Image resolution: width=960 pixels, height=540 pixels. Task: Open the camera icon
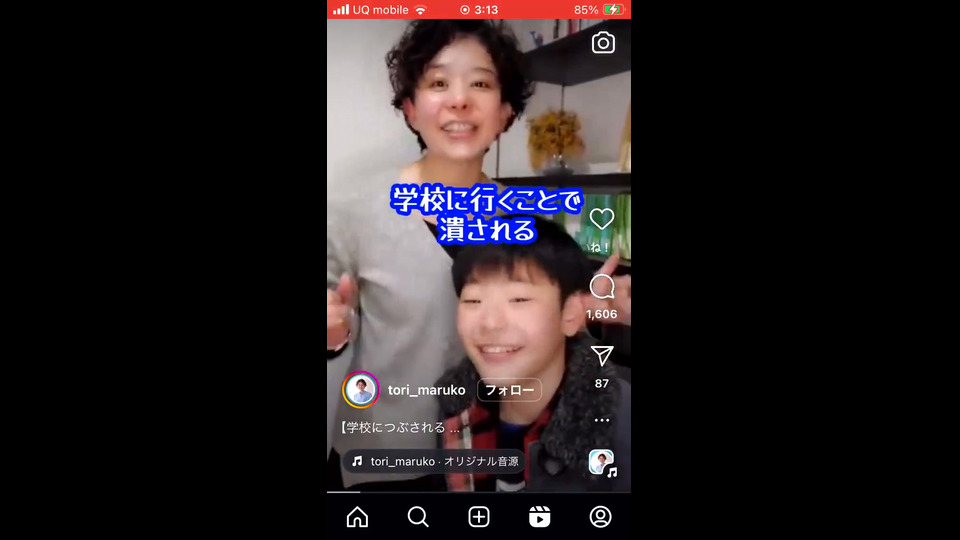(x=603, y=43)
